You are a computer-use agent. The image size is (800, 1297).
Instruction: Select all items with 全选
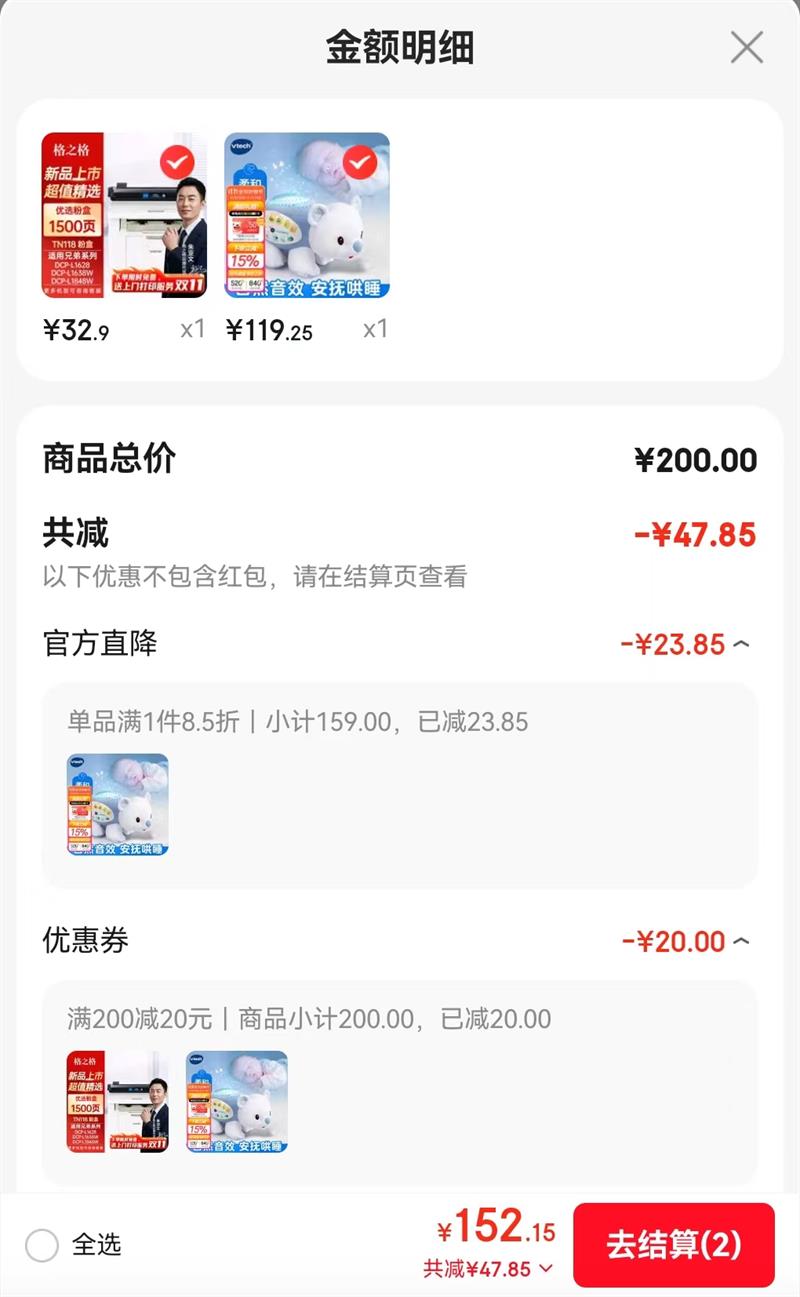click(42, 1245)
